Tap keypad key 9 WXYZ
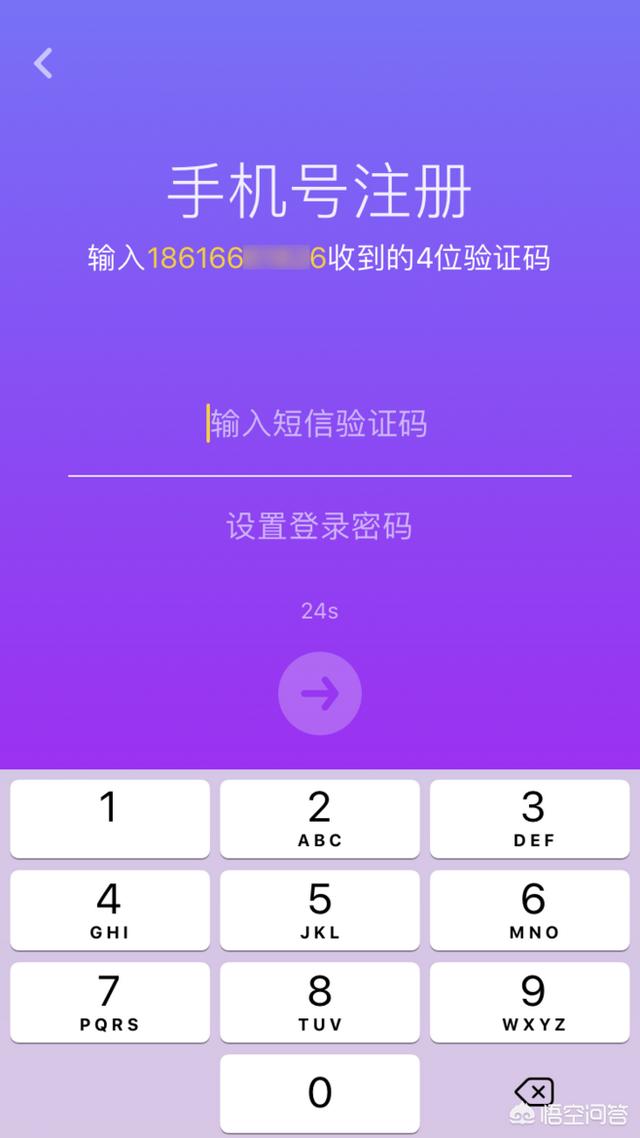Image resolution: width=640 pixels, height=1138 pixels. 533,1002
